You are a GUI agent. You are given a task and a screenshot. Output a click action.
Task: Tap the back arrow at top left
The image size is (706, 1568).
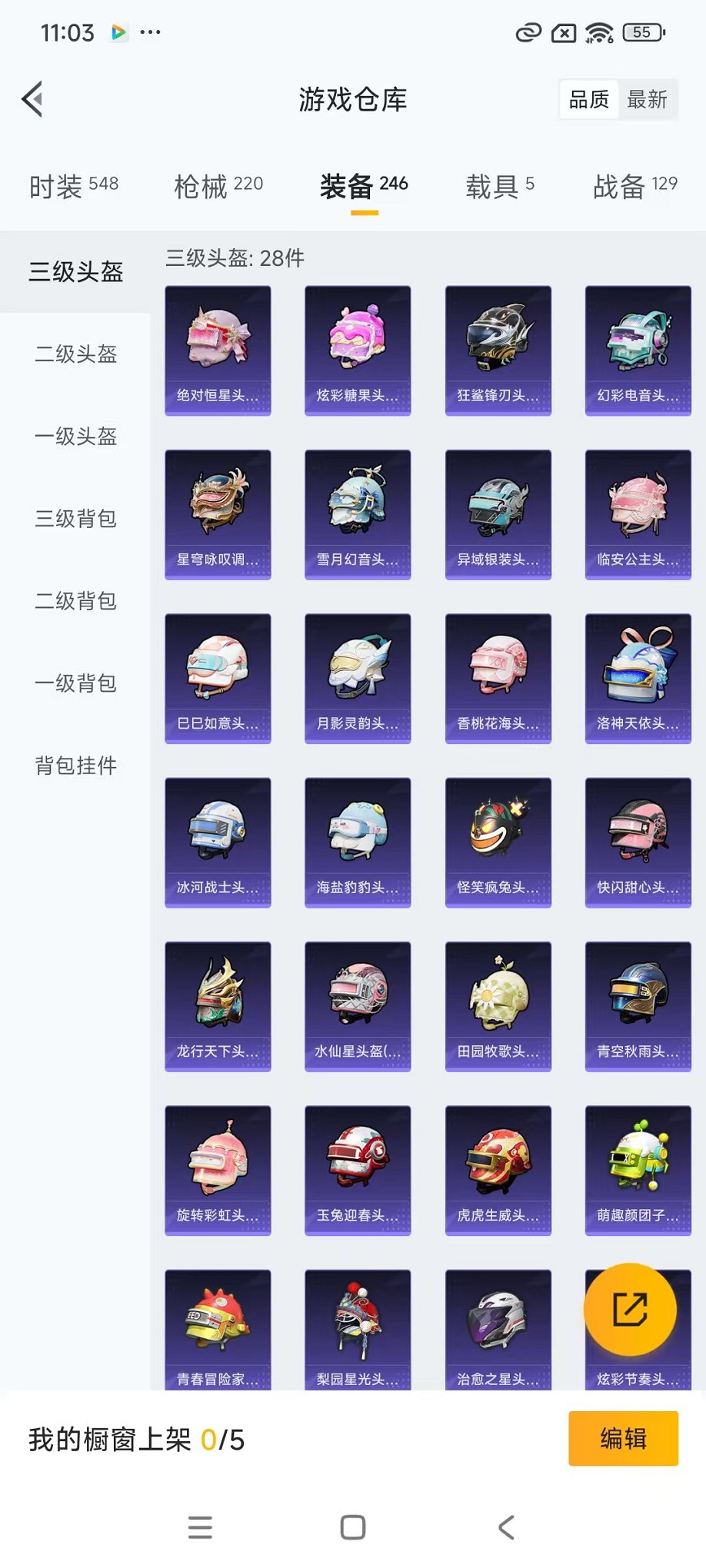32,99
